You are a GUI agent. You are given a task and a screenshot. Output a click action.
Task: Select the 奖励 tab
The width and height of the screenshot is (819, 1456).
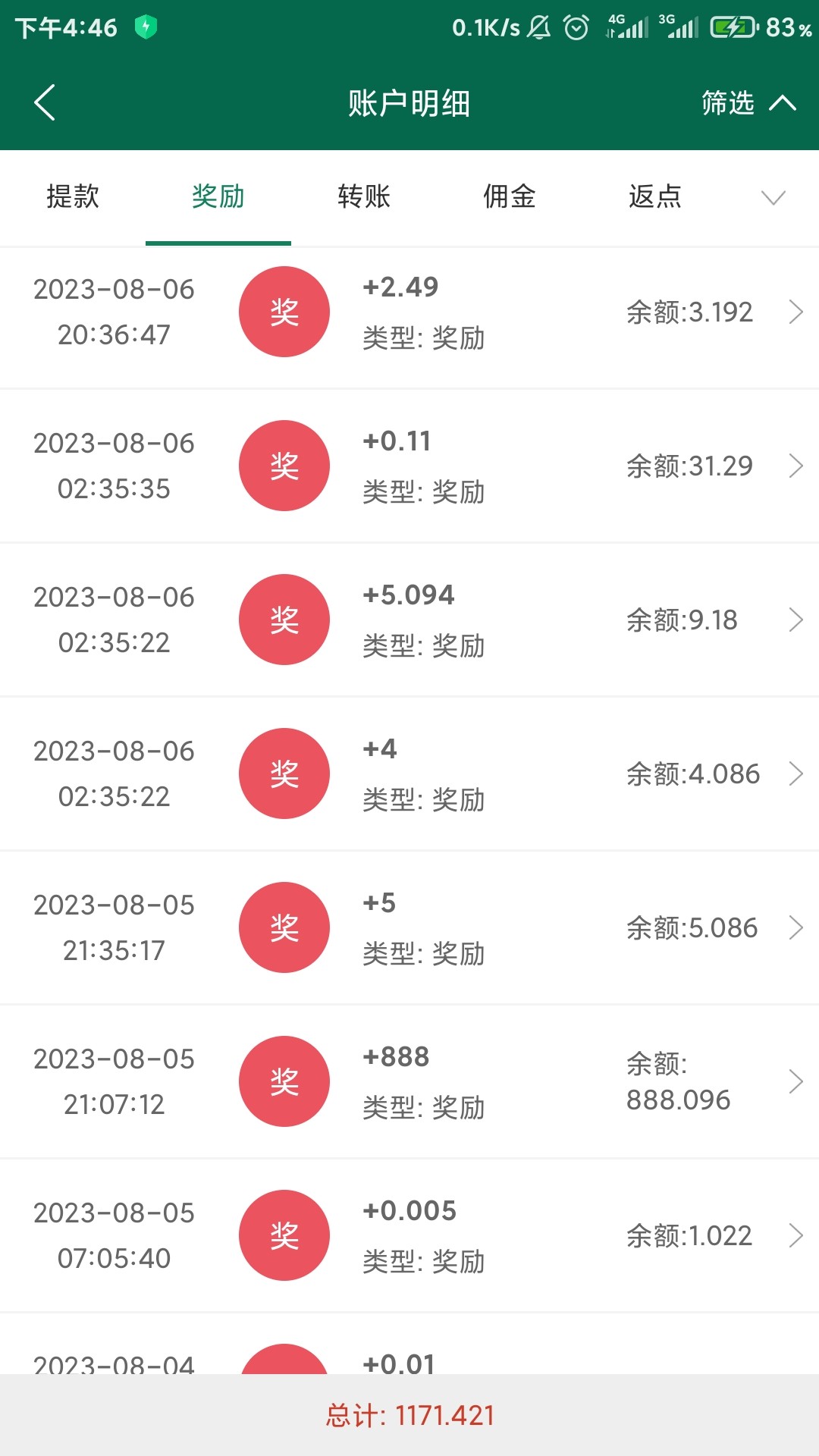pyautogui.click(x=218, y=197)
